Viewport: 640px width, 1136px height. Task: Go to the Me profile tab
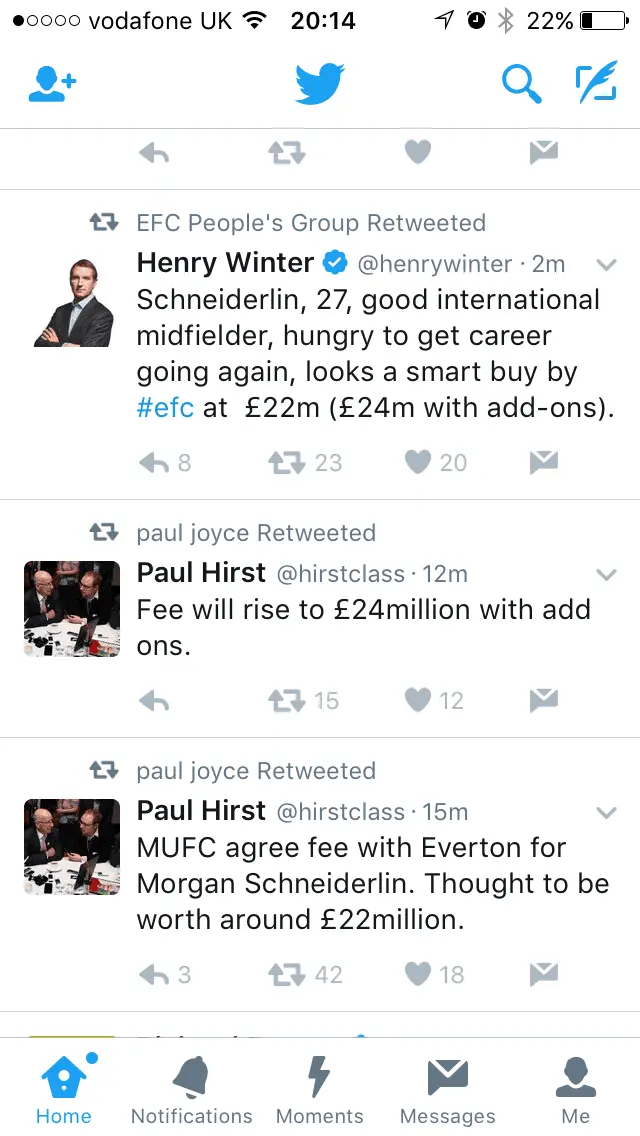(576, 1090)
